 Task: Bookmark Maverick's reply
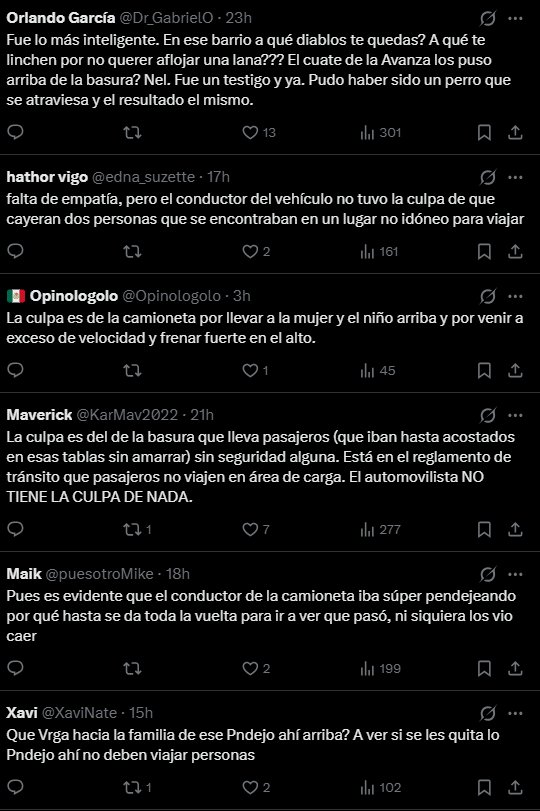484,530
